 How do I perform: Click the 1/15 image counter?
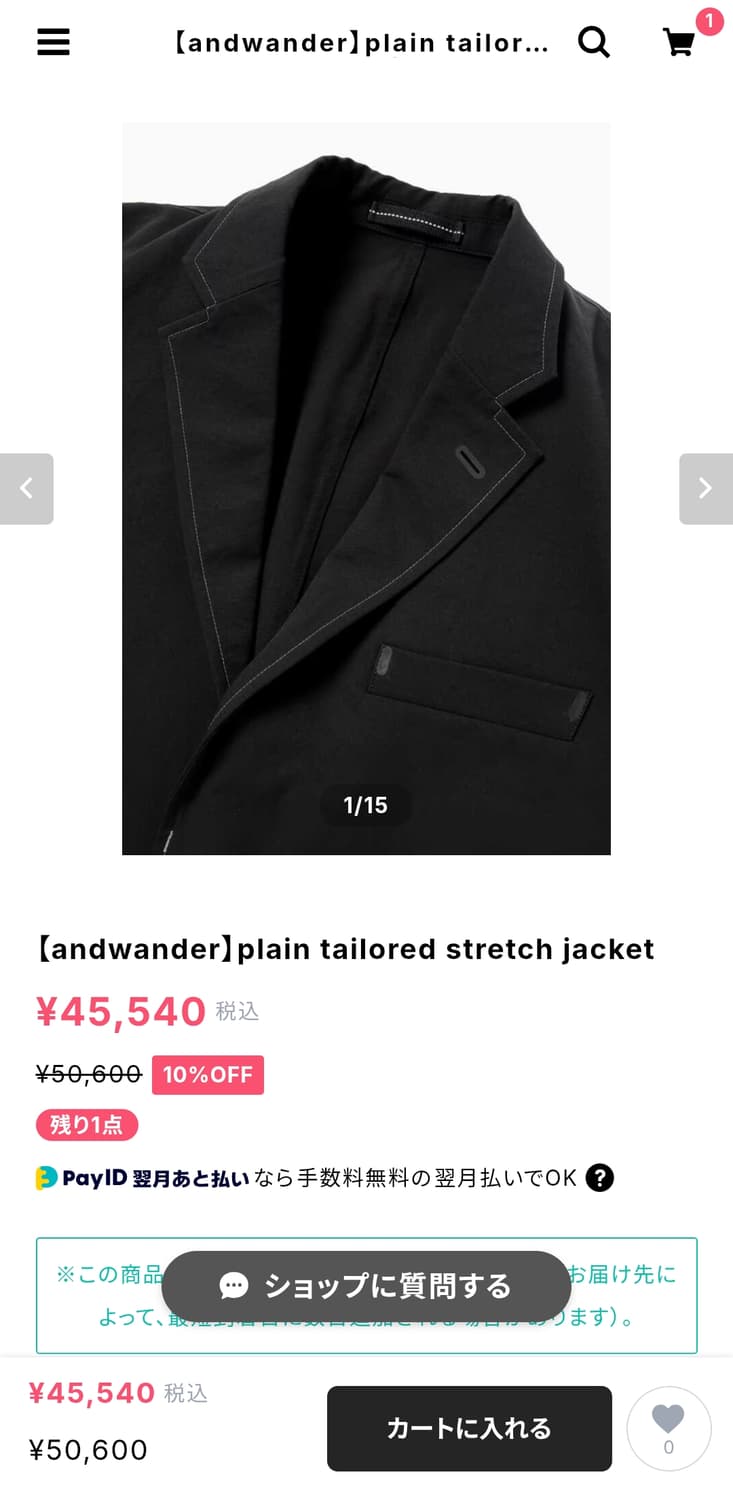(367, 805)
